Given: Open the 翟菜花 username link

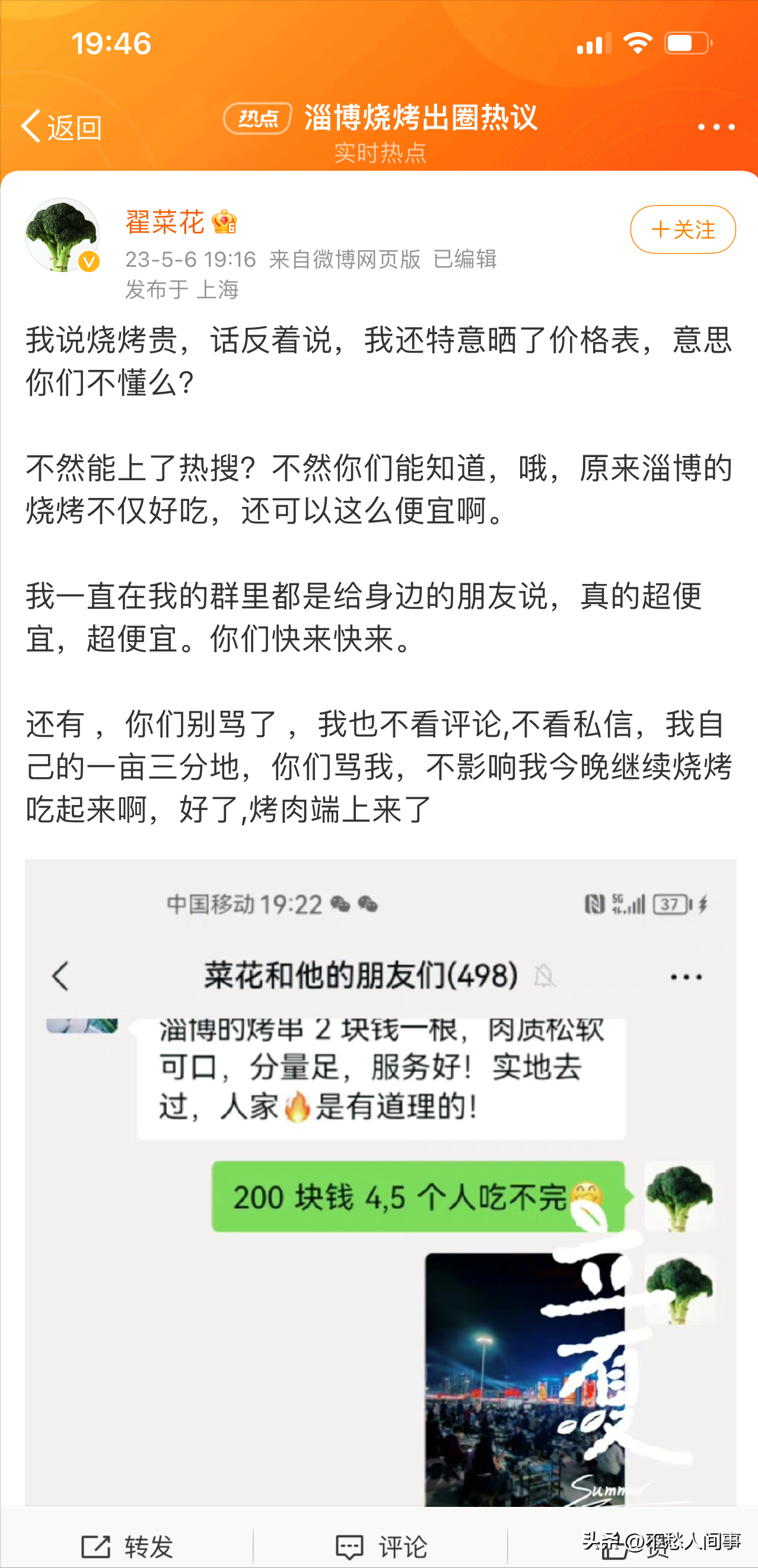Looking at the screenshot, I should tap(165, 222).
